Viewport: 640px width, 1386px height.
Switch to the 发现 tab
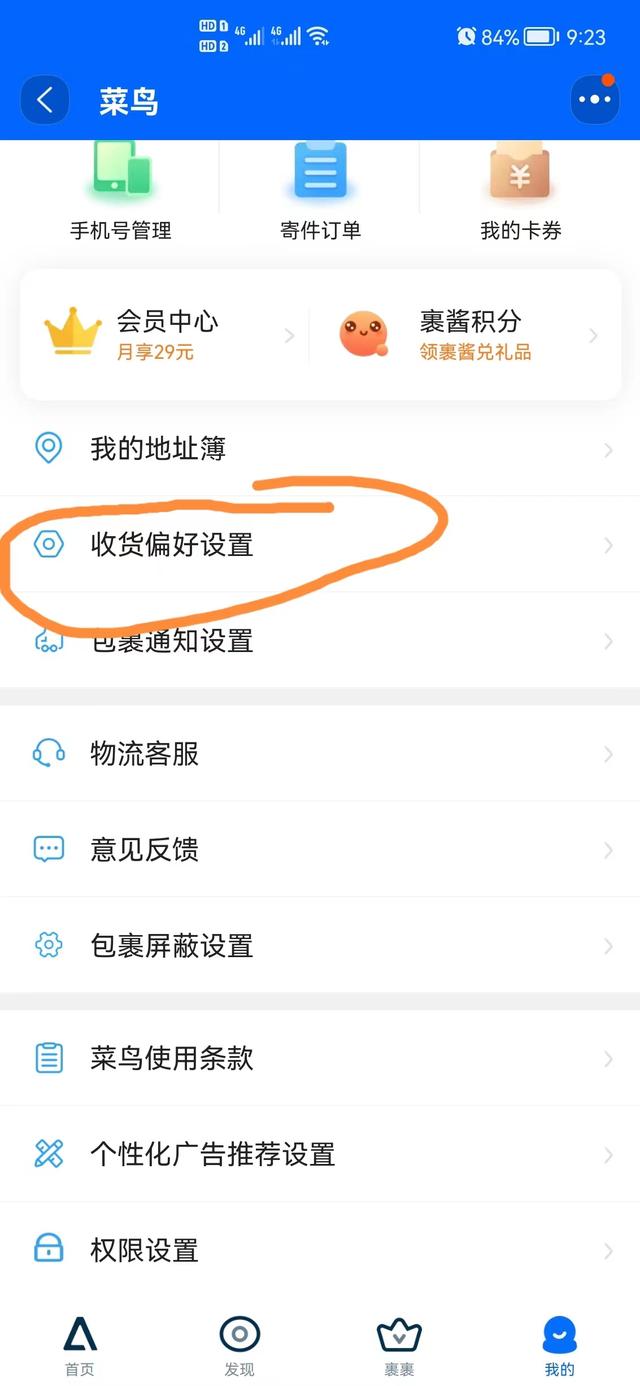click(x=240, y=1346)
